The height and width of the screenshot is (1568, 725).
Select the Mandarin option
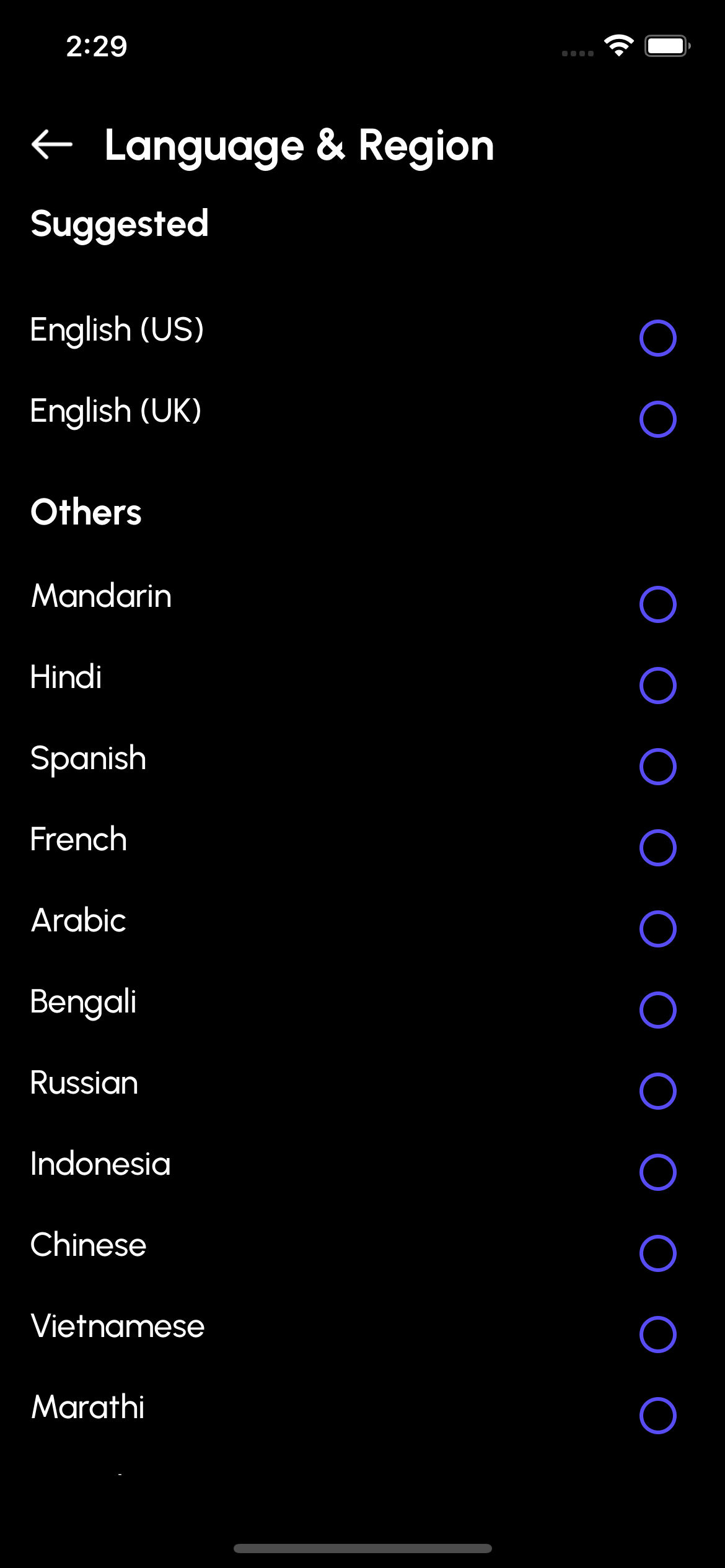tap(657, 604)
